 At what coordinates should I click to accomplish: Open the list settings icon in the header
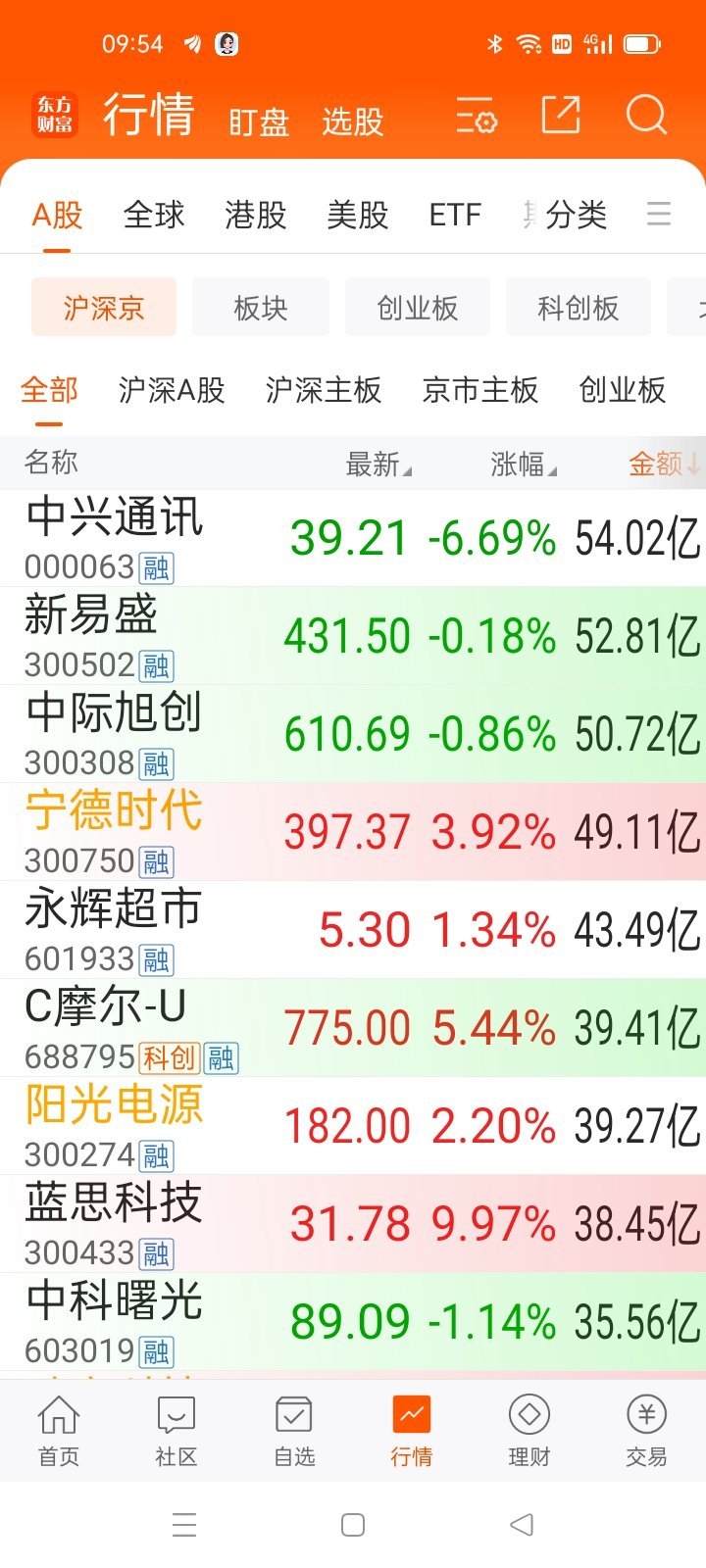(476, 117)
